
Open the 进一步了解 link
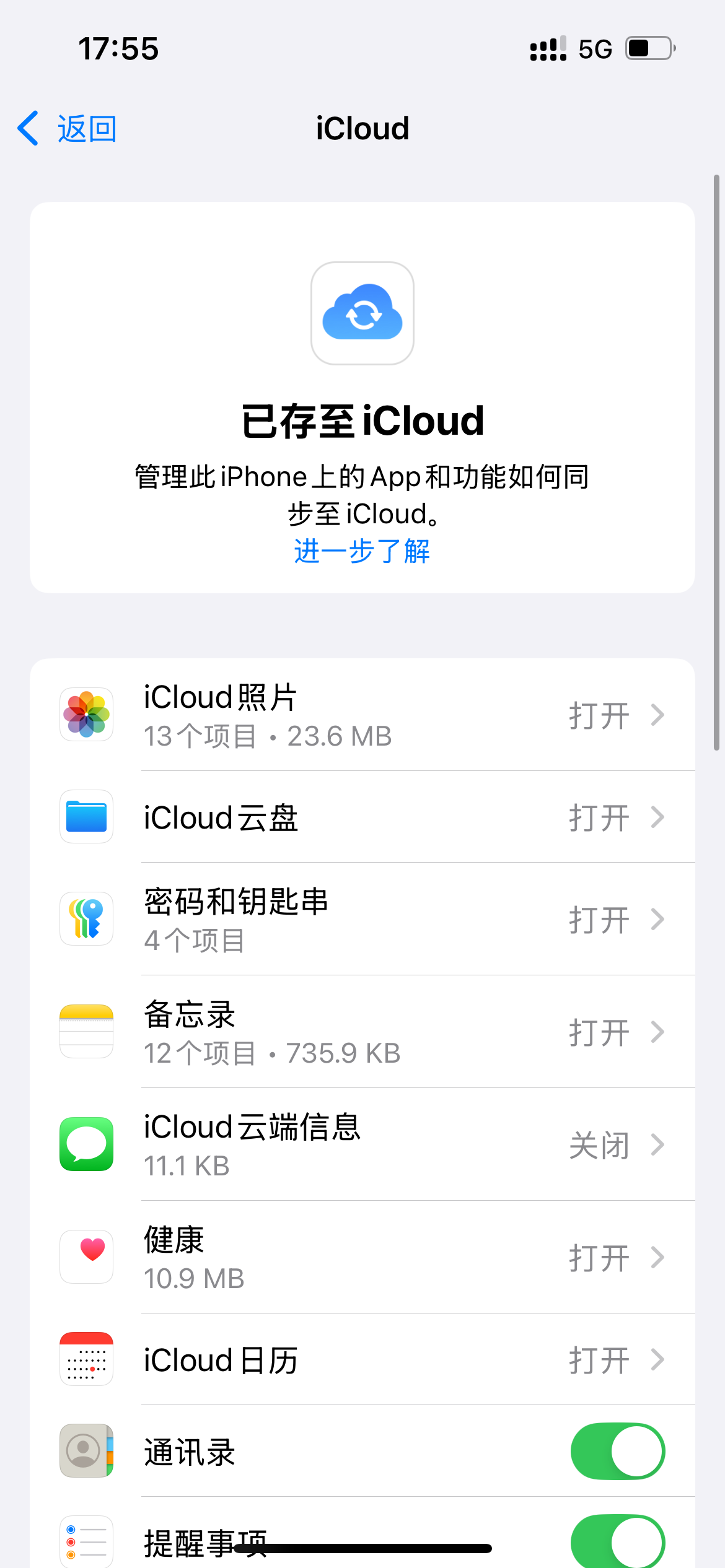362,551
